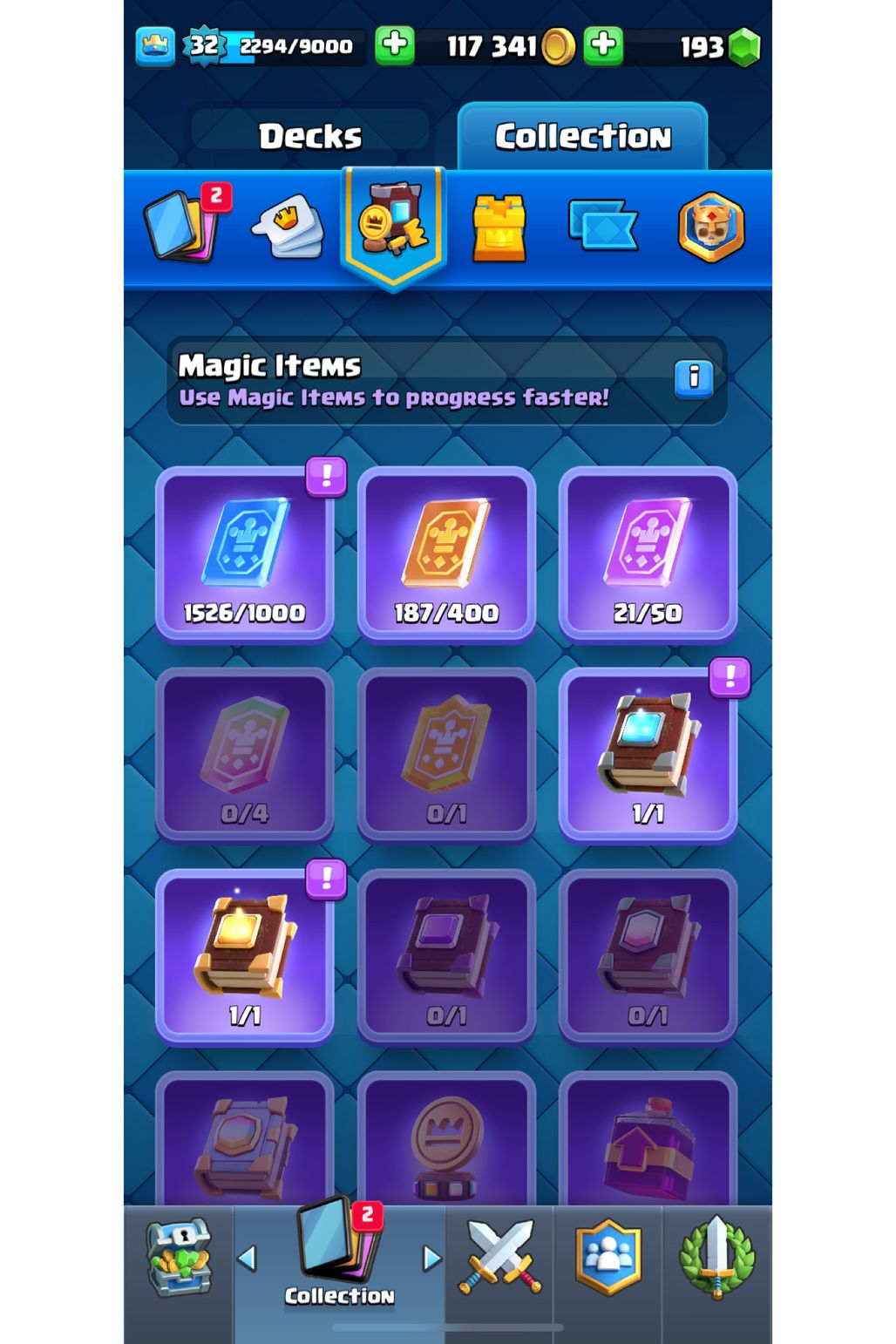Add experience with the green plus button

pyautogui.click(x=395, y=45)
